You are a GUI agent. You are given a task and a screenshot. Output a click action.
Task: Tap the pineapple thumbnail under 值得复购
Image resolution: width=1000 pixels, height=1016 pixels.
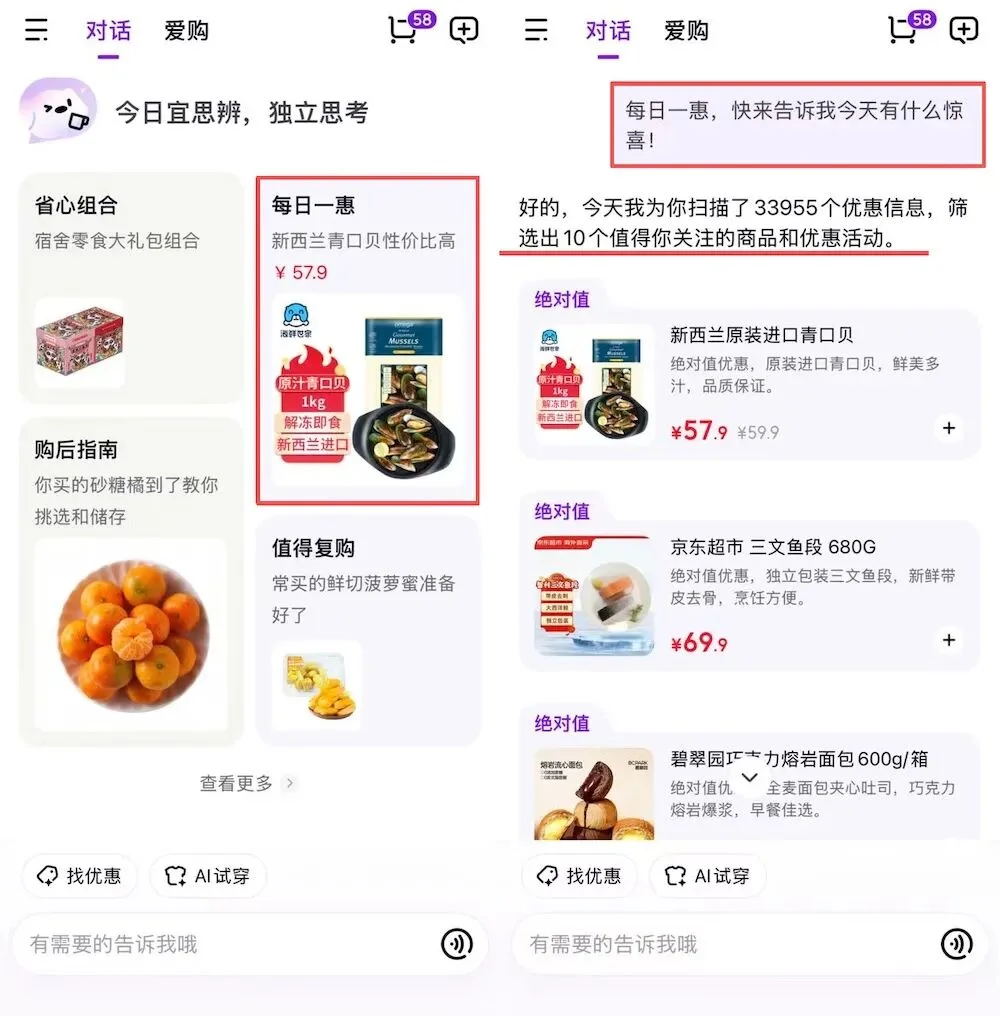(x=317, y=684)
